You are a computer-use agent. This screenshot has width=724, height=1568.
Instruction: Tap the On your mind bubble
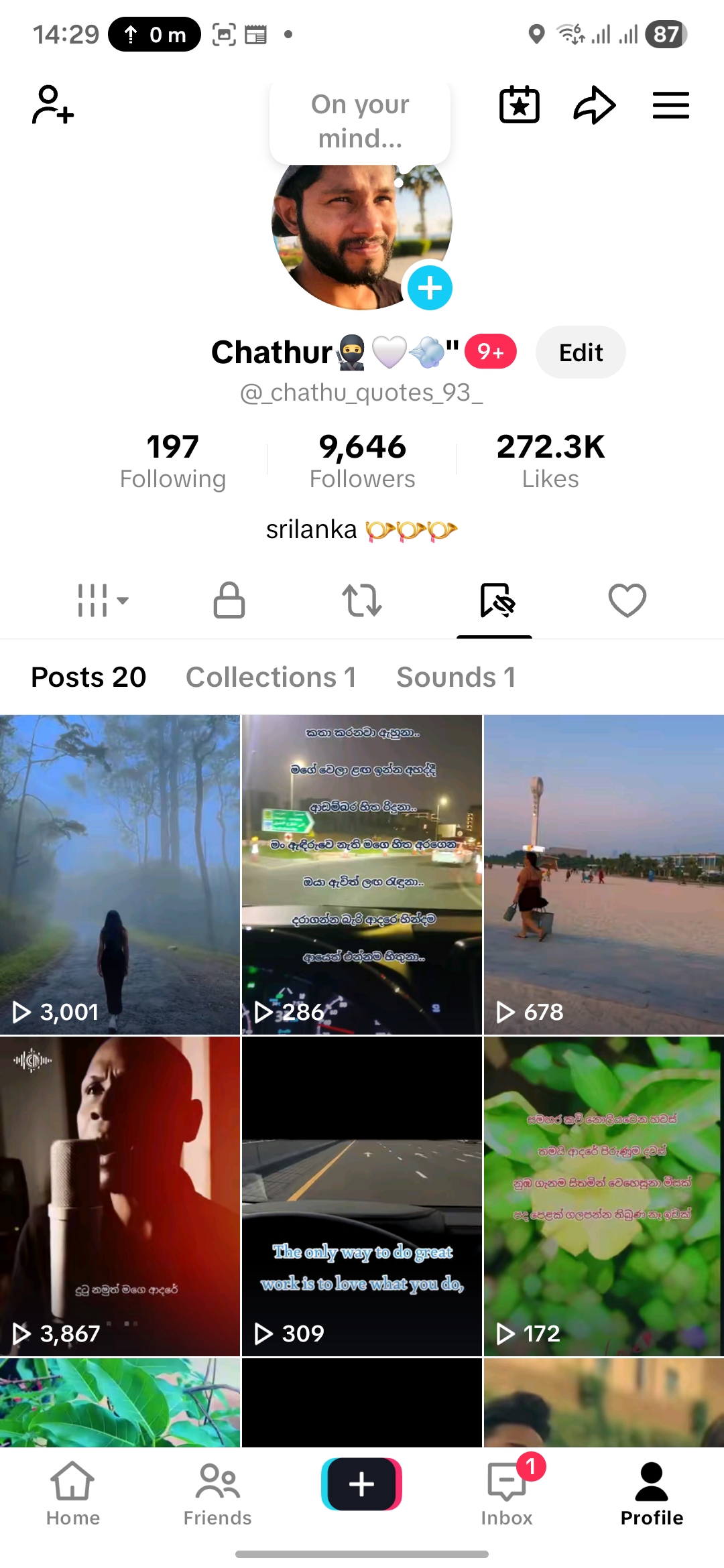point(361,121)
